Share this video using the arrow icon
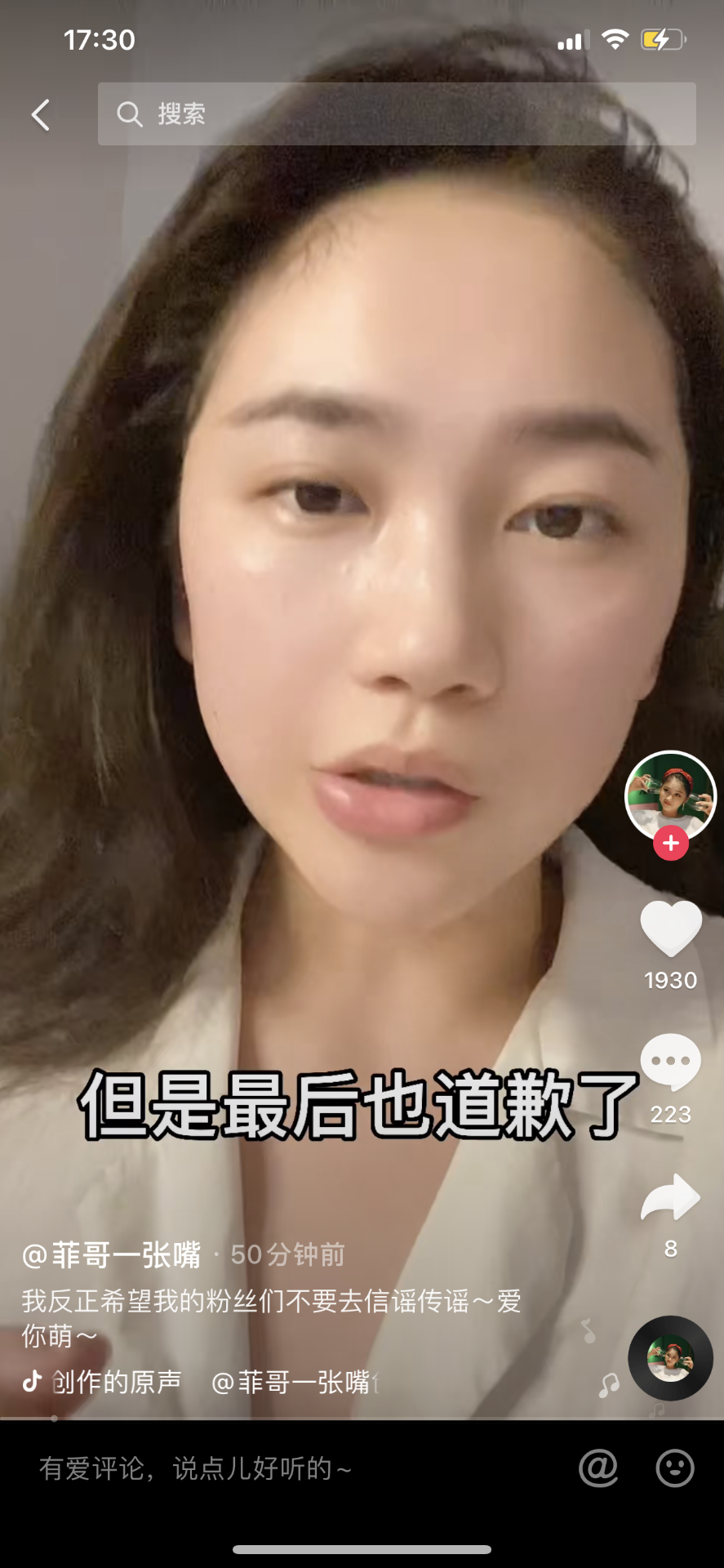Viewport: 724px width, 1568px height. 671,1199
